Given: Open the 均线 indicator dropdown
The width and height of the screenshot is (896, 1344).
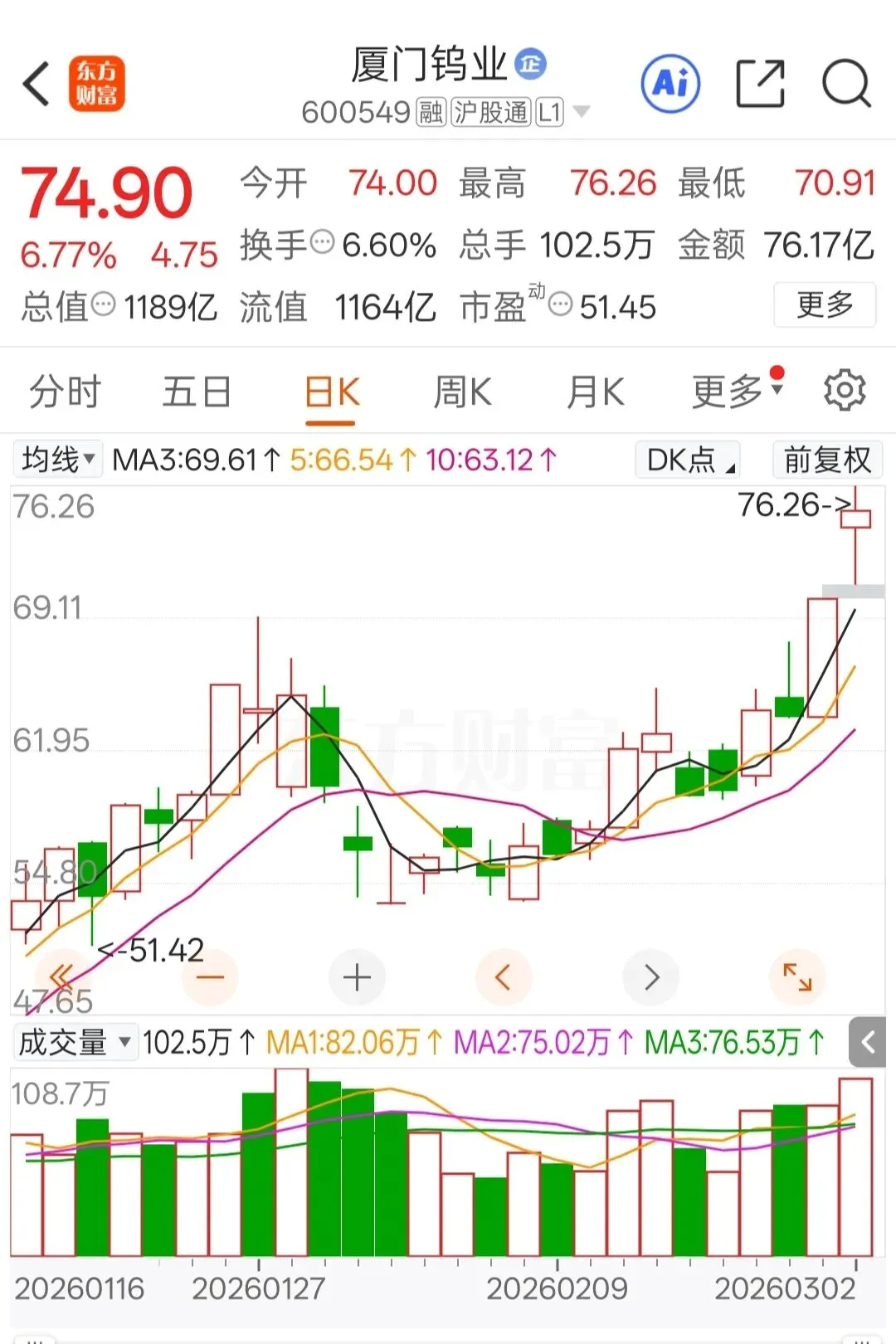Looking at the screenshot, I should click(58, 459).
